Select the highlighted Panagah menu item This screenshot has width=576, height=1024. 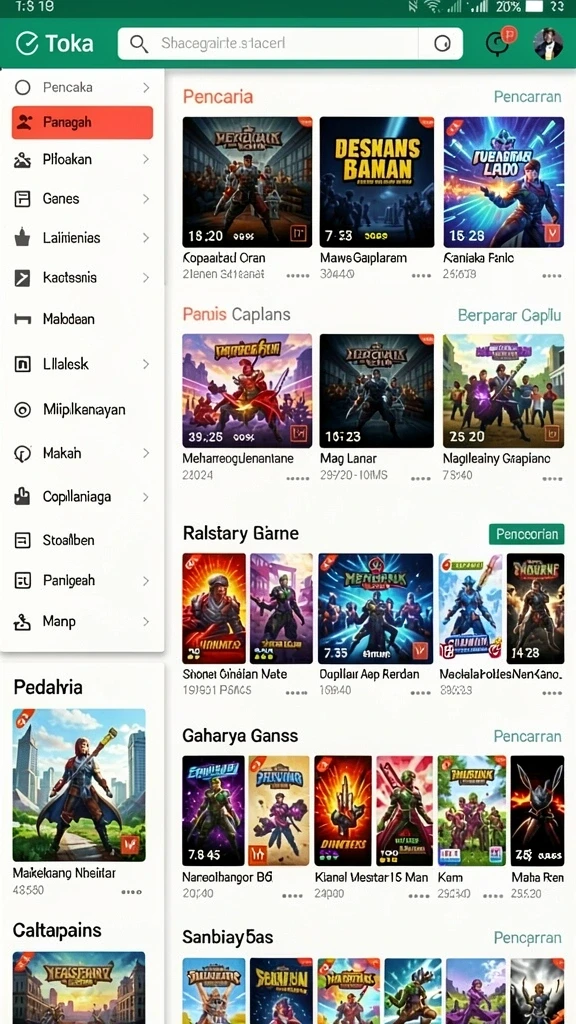[x=82, y=122]
